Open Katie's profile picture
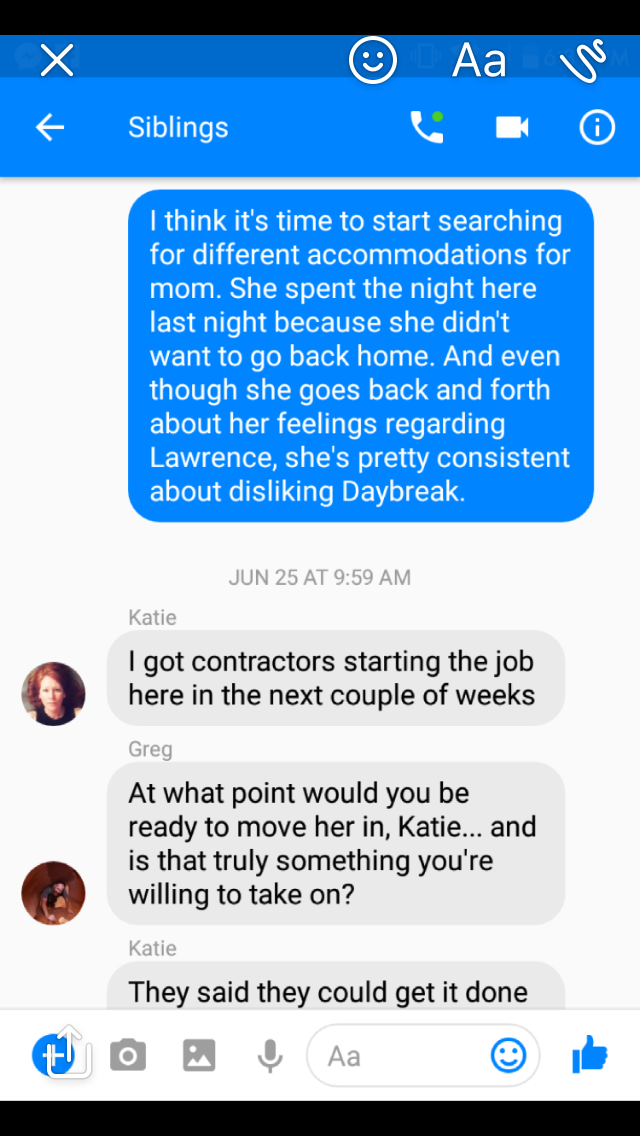The height and width of the screenshot is (1136, 640). pos(53,693)
